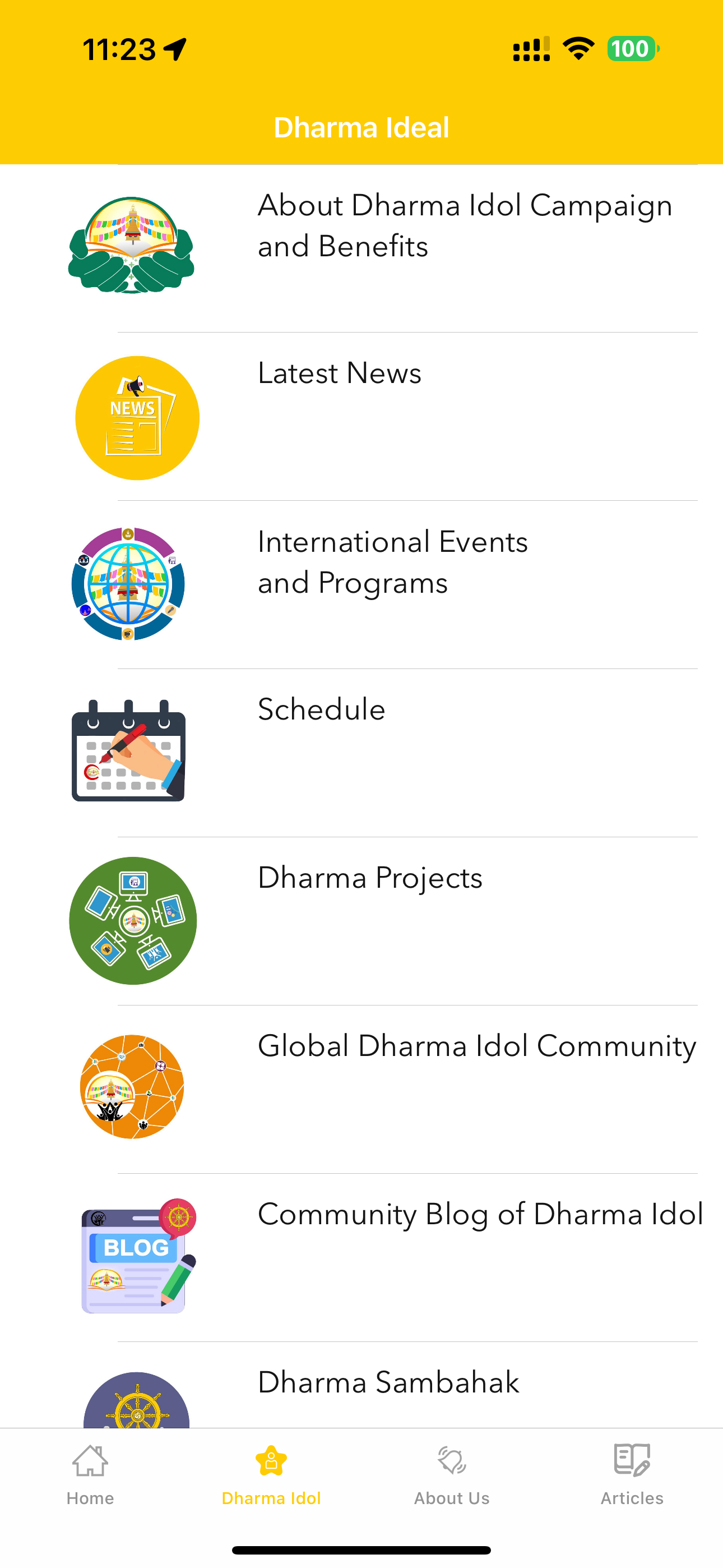The image size is (723, 1568).
Task: View International Events and Programs
Action: point(392,562)
